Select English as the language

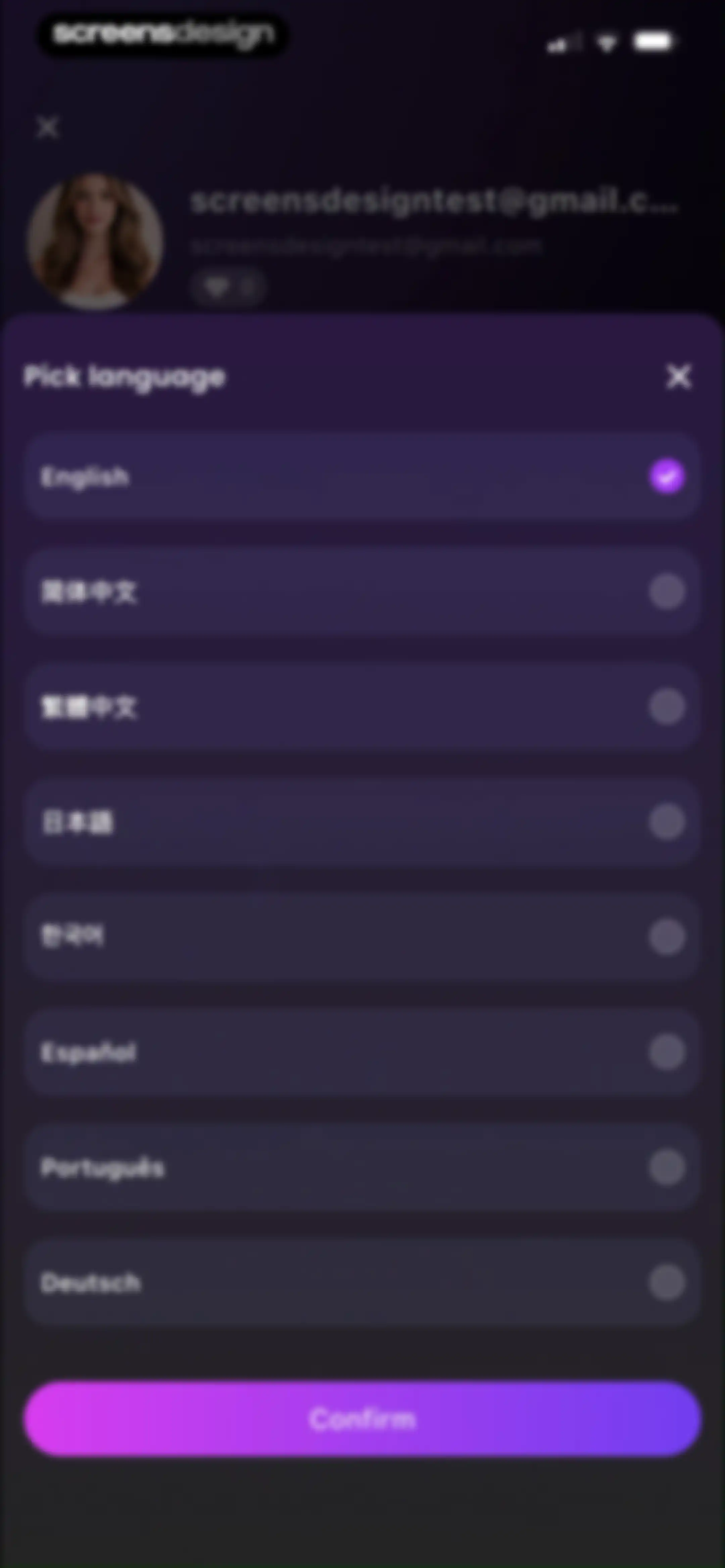pos(362,476)
